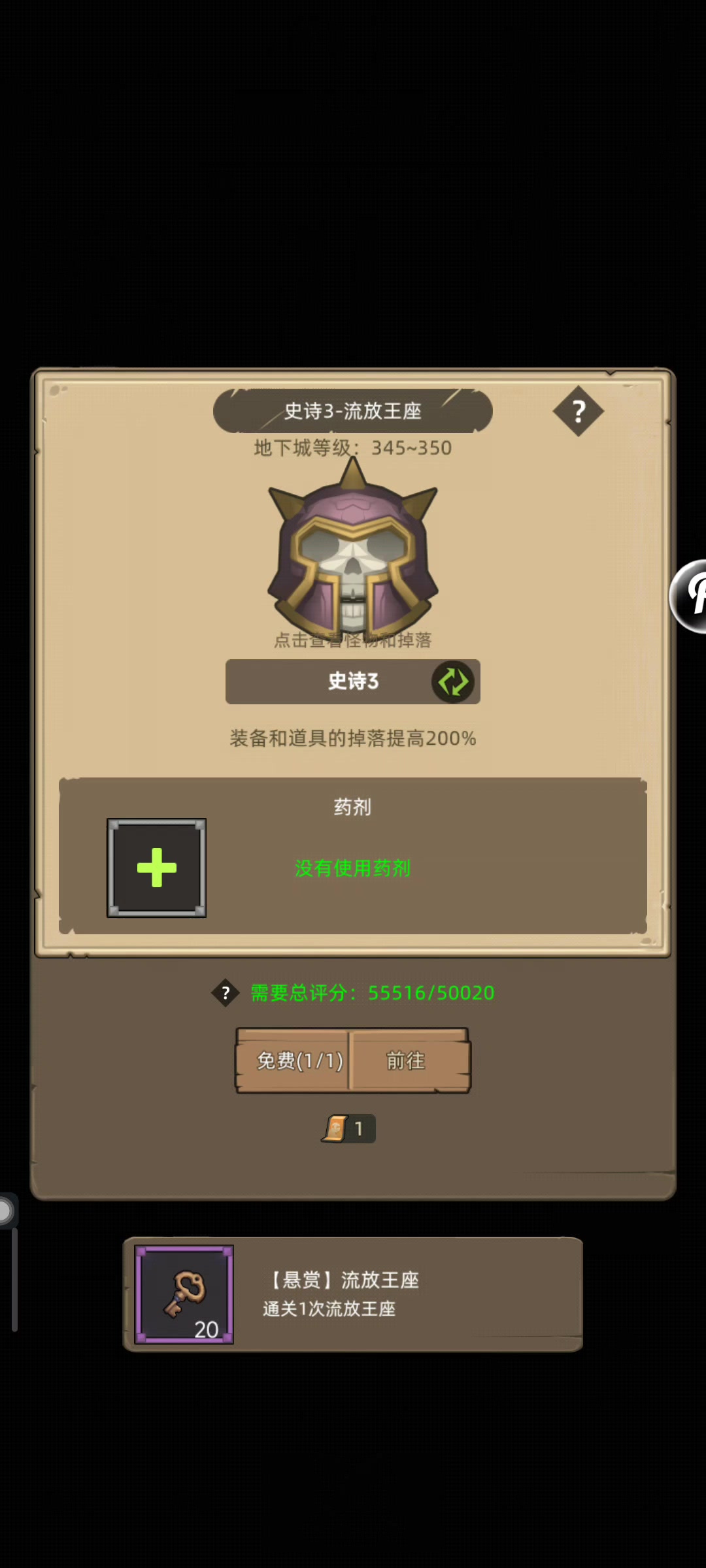Image resolution: width=706 pixels, height=1568 pixels.
Task: Add a potion in the empty slot
Action: click(x=157, y=868)
